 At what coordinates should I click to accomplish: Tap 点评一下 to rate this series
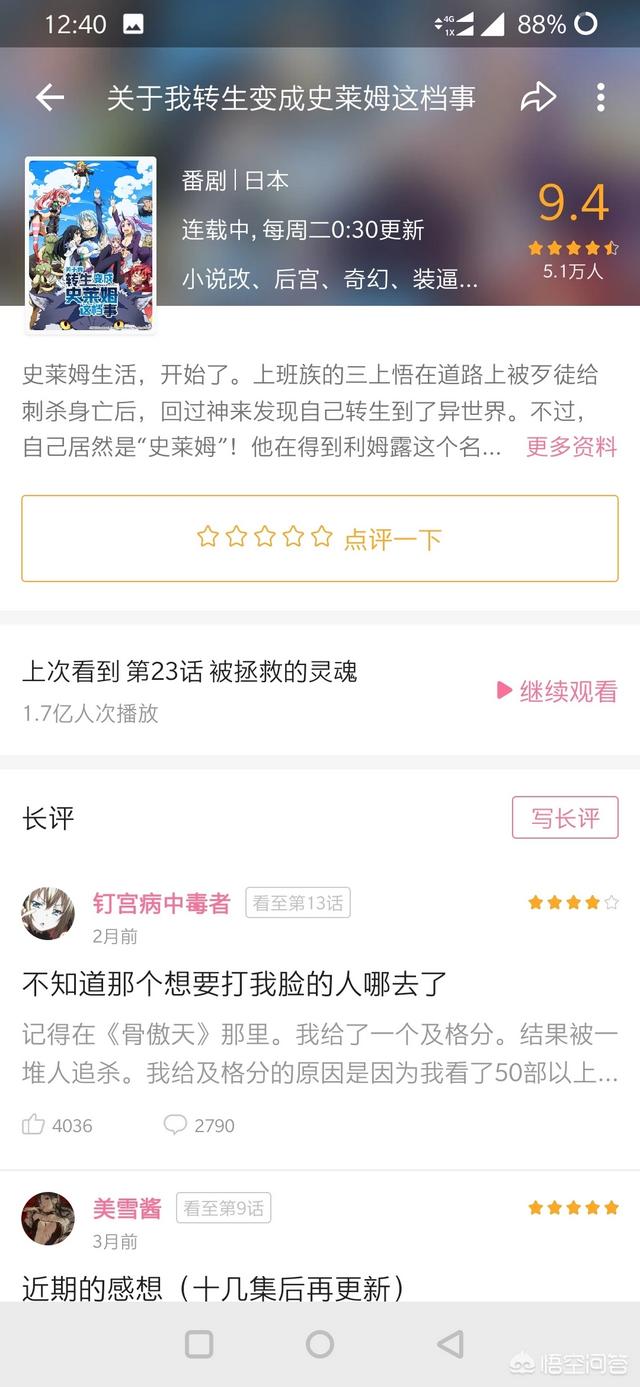[x=320, y=538]
